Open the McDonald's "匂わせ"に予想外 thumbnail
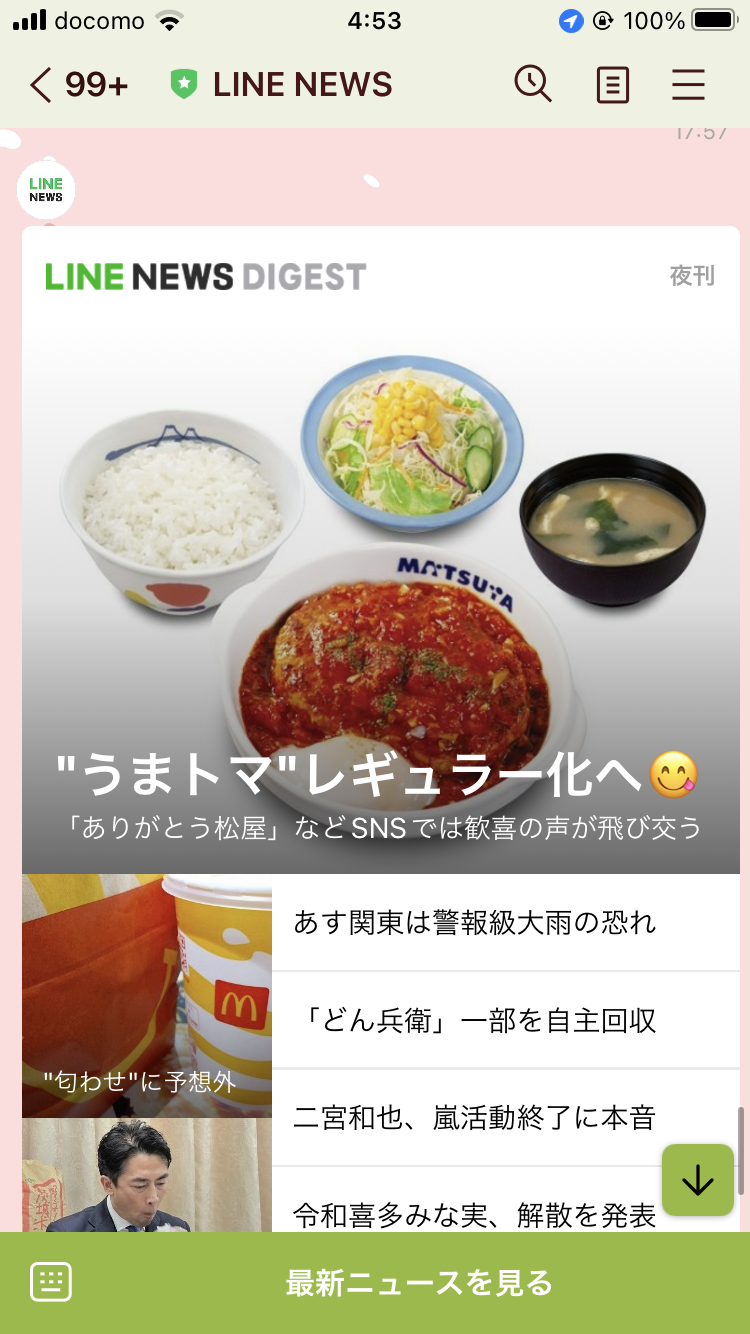Viewport: 750px width, 1334px height. pos(147,996)
